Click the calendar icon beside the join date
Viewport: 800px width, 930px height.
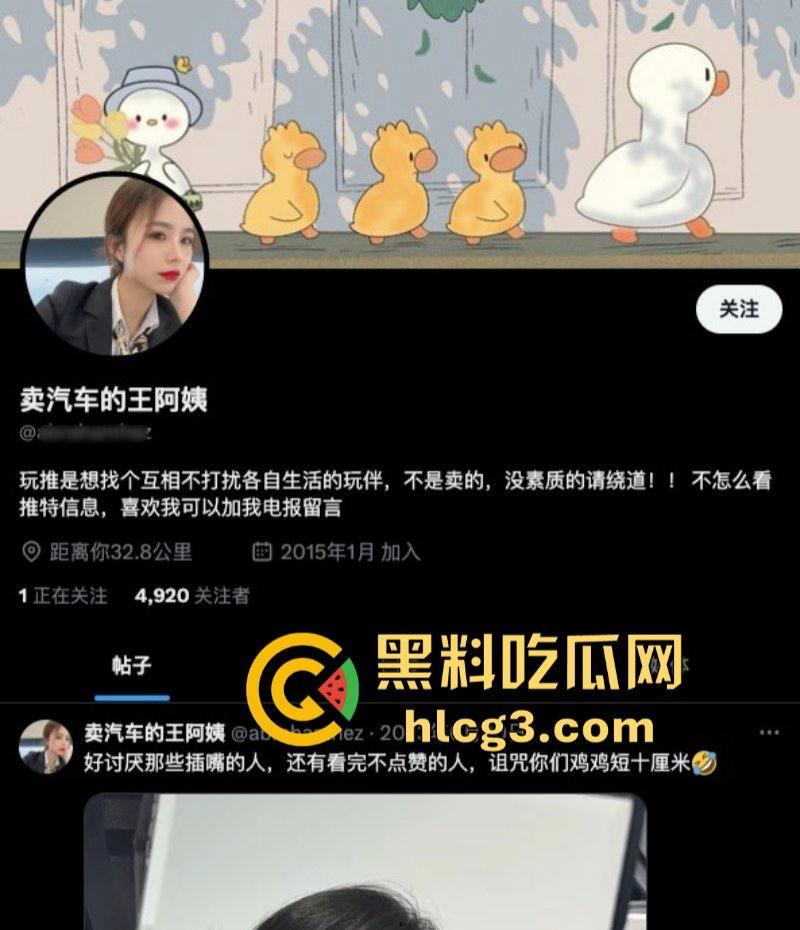tap(262, 547)
